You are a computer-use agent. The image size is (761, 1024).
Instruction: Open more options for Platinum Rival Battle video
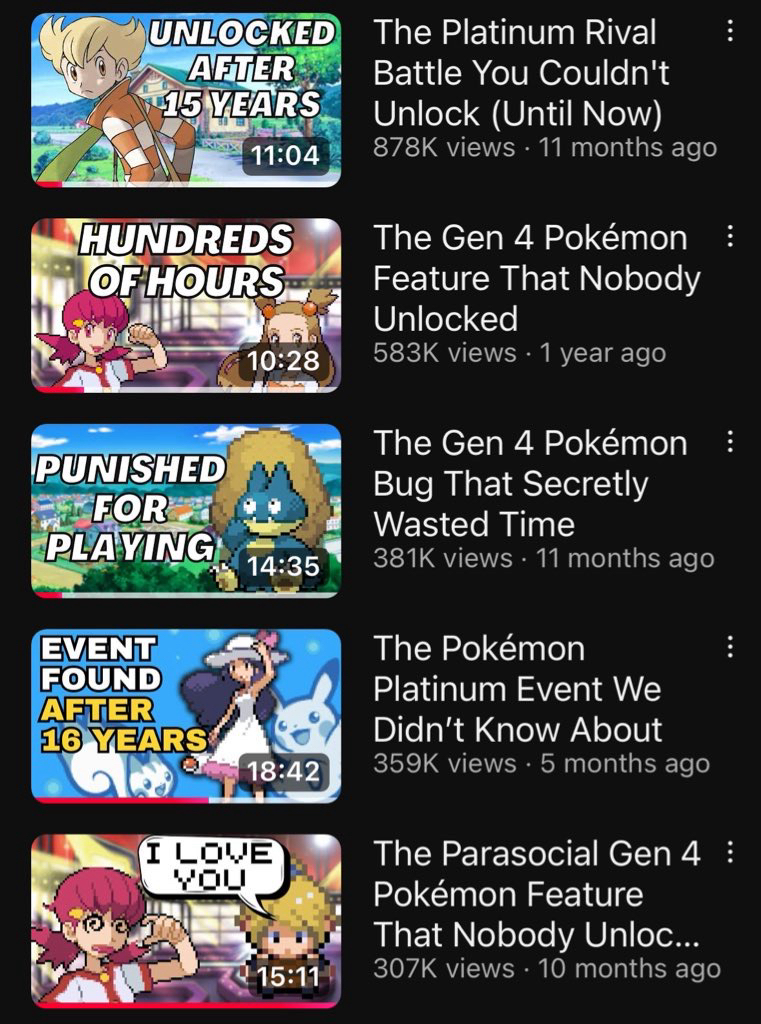point(730,33)
